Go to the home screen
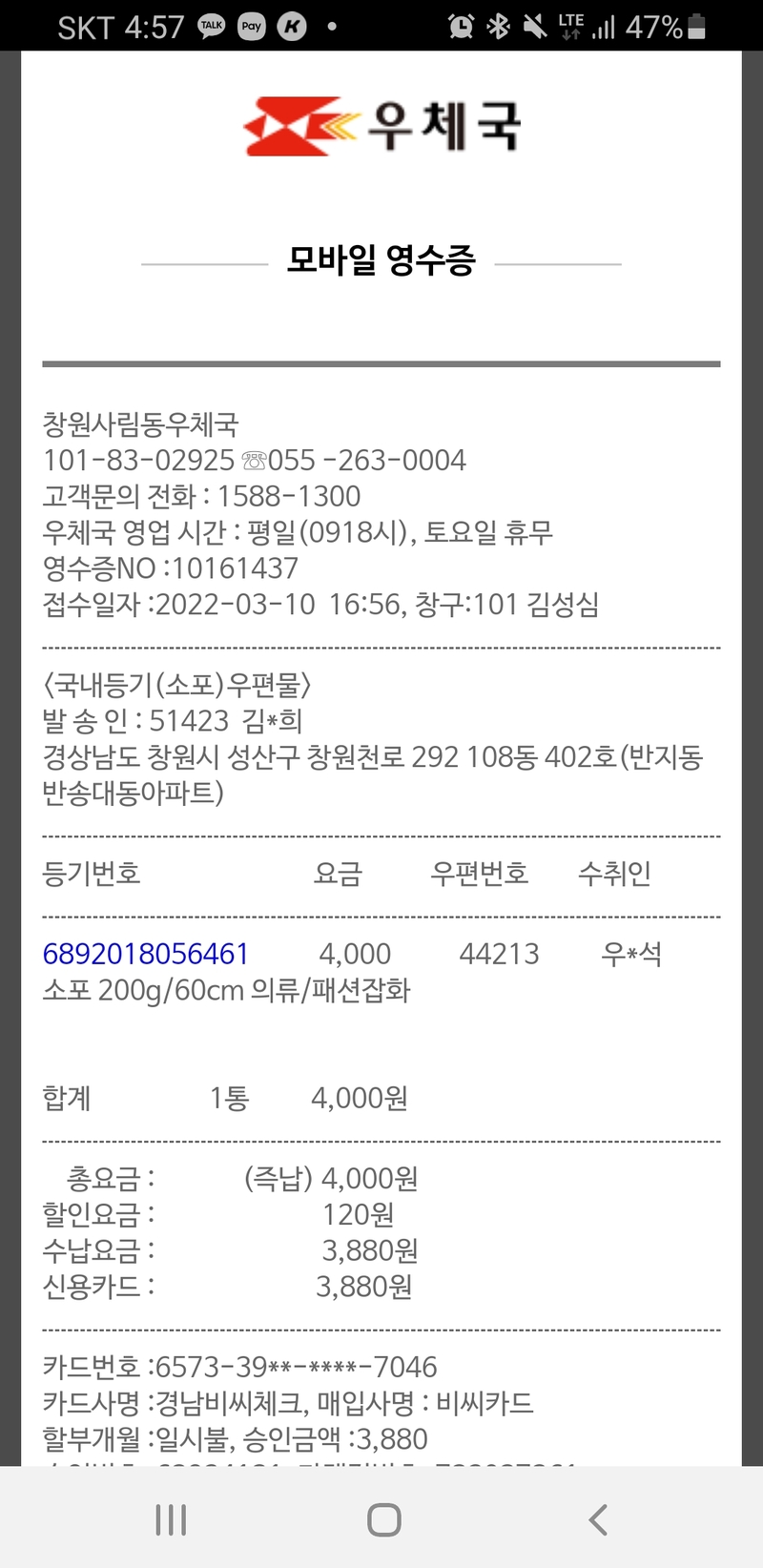763x1568 pixels. coord(383,1519)
